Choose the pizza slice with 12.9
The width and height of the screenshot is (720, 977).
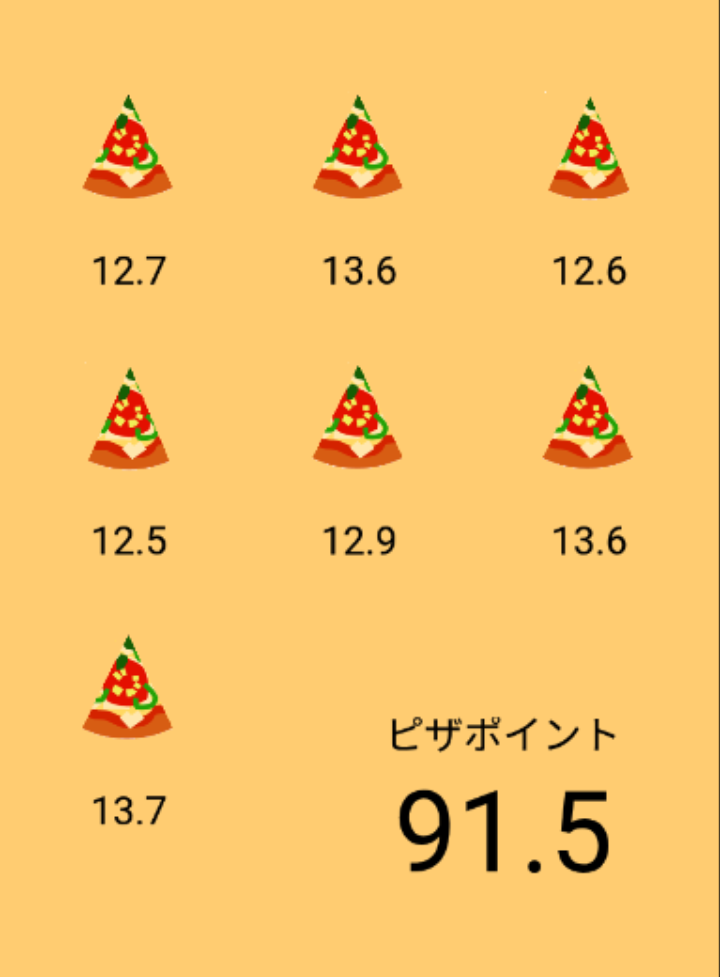tap(358, 418)
